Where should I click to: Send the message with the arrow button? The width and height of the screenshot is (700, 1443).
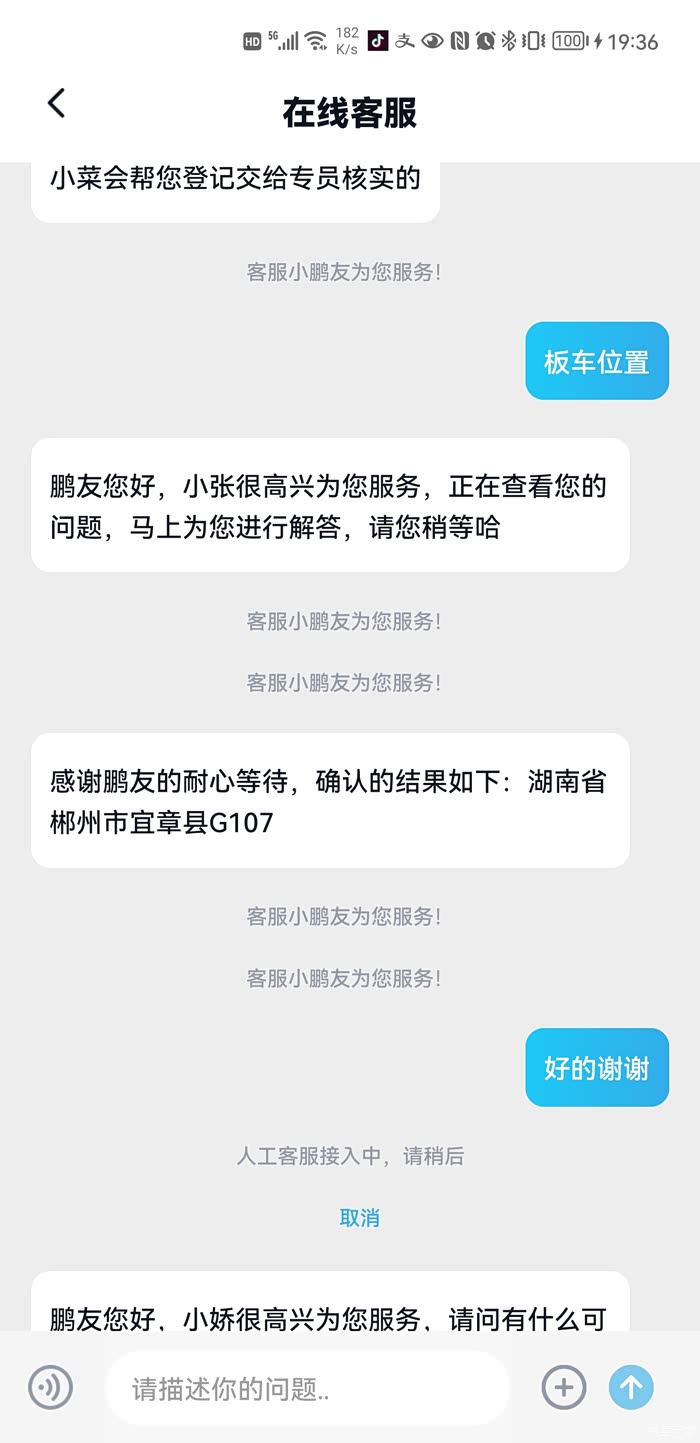coord(631,1388)
